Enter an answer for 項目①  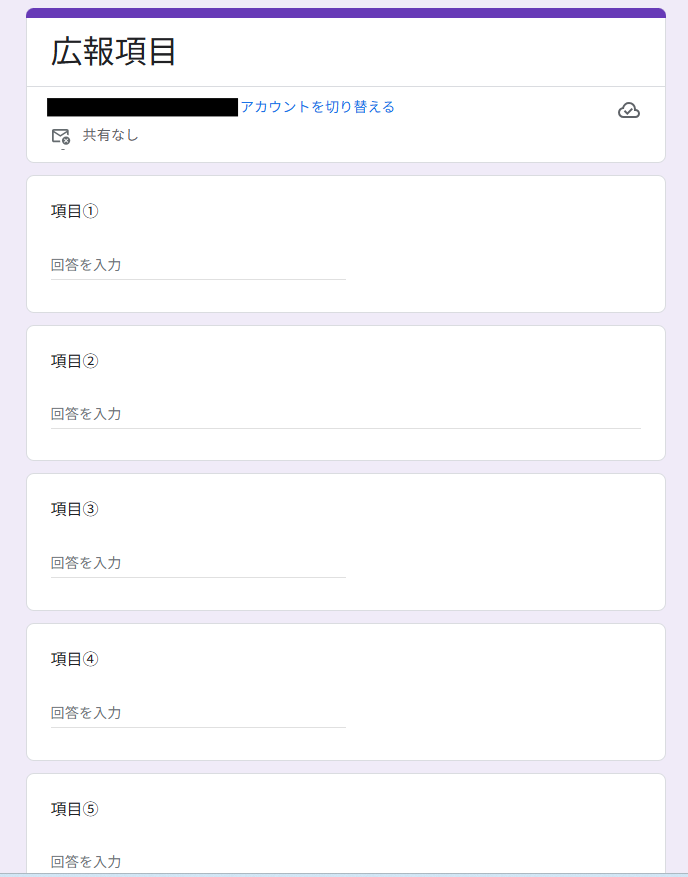198,265
